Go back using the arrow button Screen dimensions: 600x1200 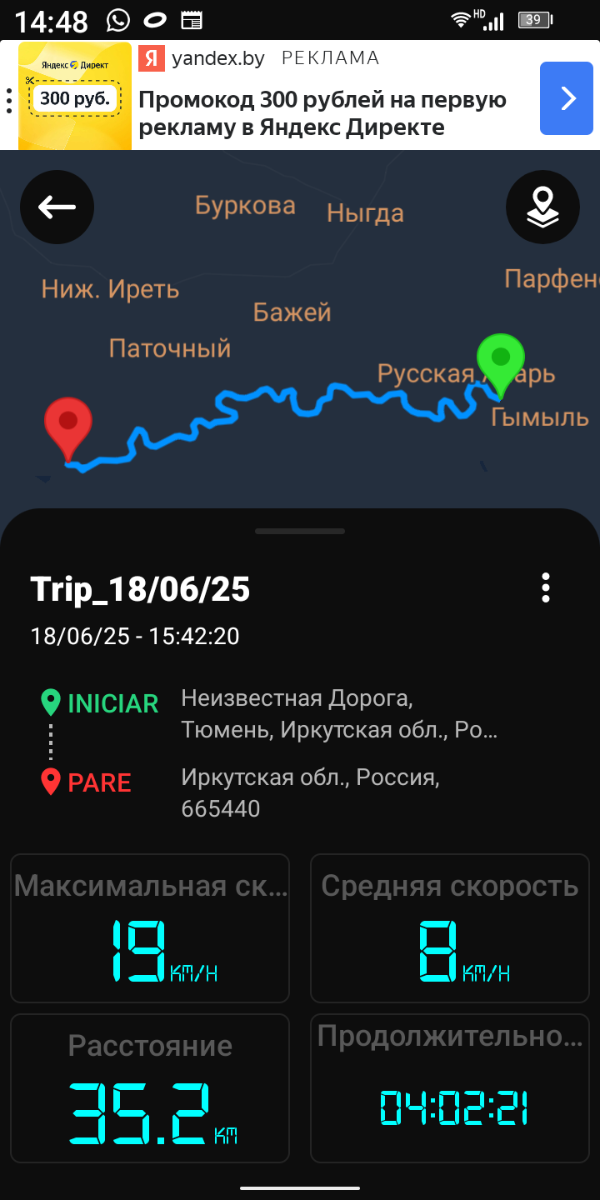click(x=57, y=207)
